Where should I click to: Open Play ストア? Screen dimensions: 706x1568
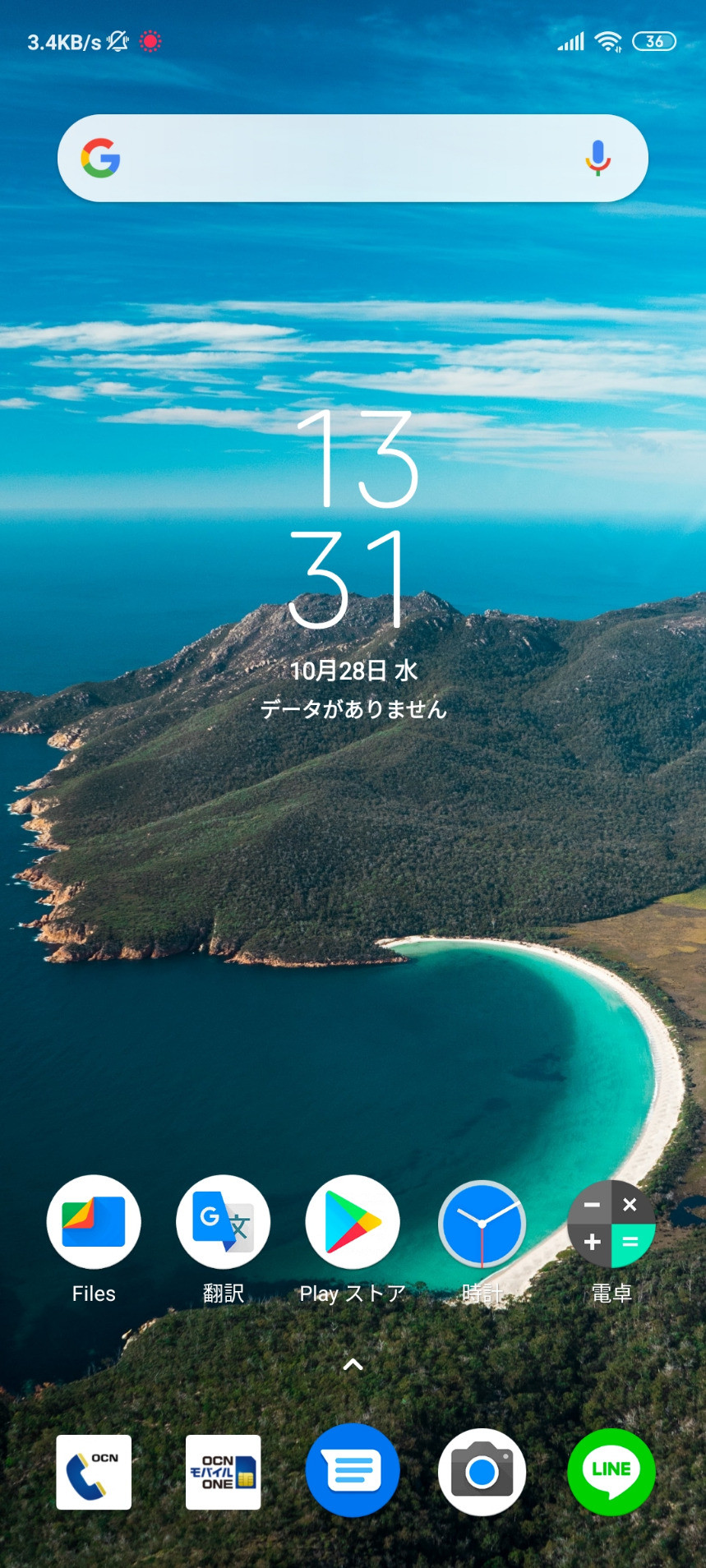(353, 1222)
